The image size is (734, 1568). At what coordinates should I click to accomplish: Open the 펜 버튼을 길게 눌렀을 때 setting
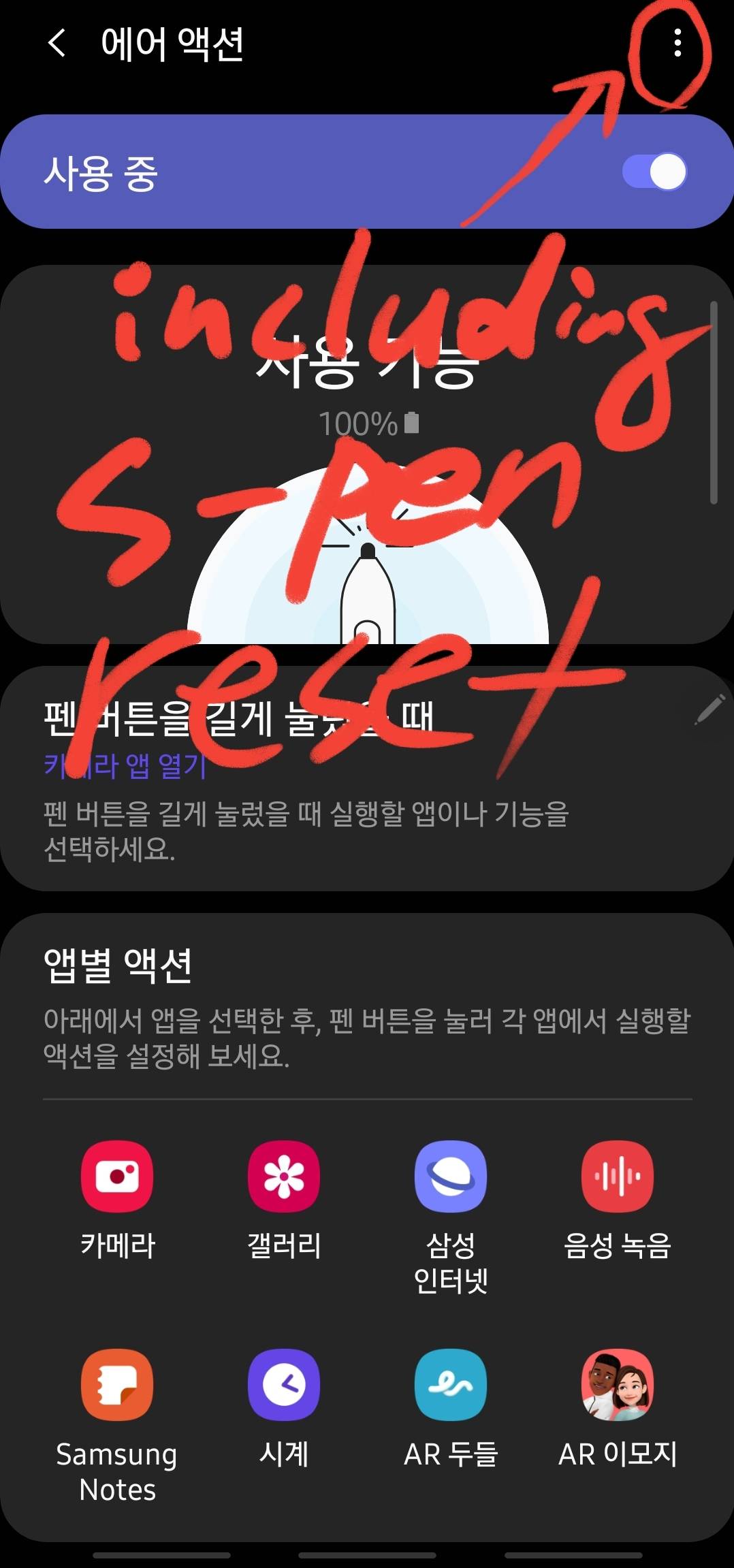click(367, 778)
